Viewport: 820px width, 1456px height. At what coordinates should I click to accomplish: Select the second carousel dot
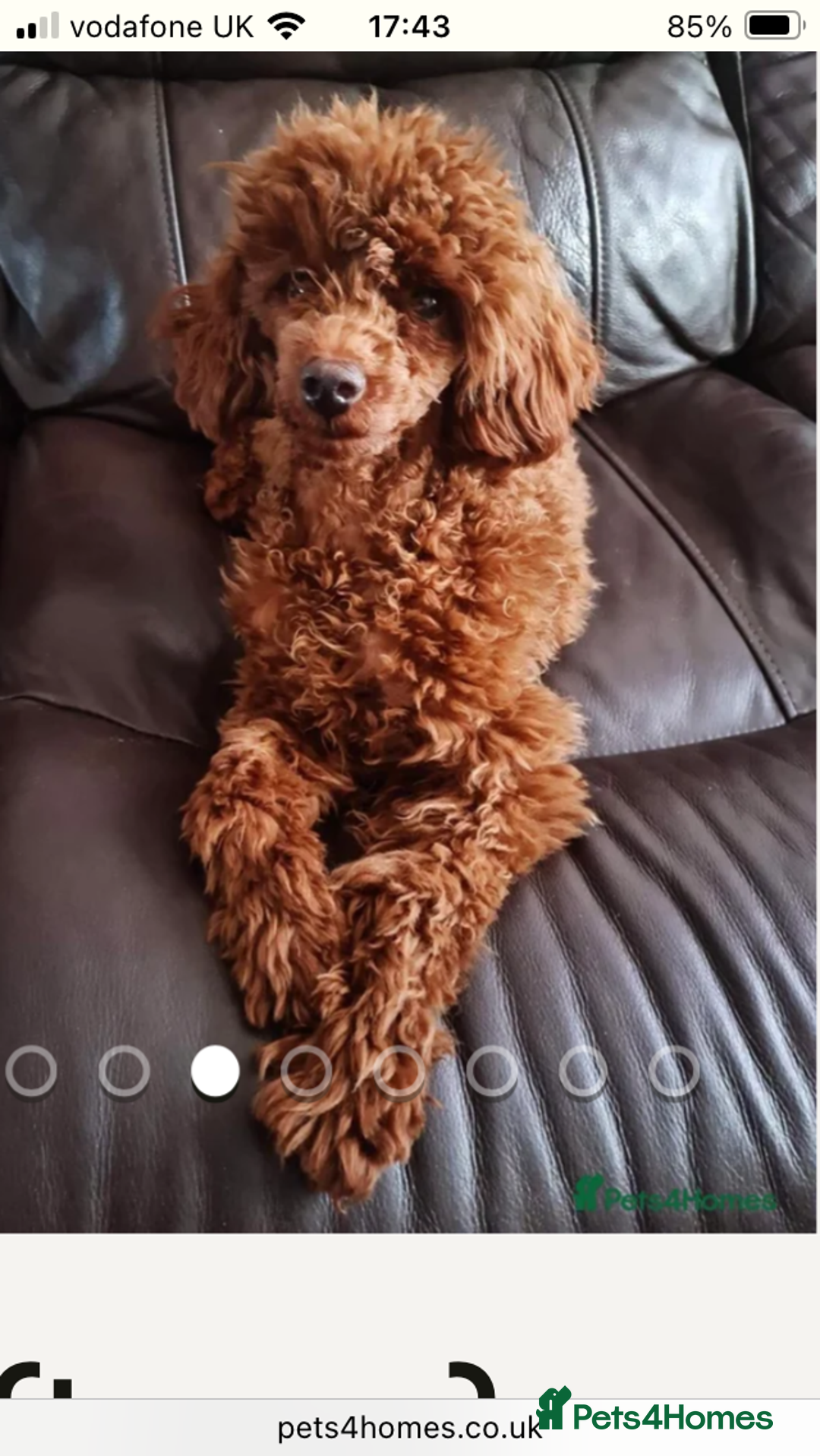click(x=124, y=1072)
